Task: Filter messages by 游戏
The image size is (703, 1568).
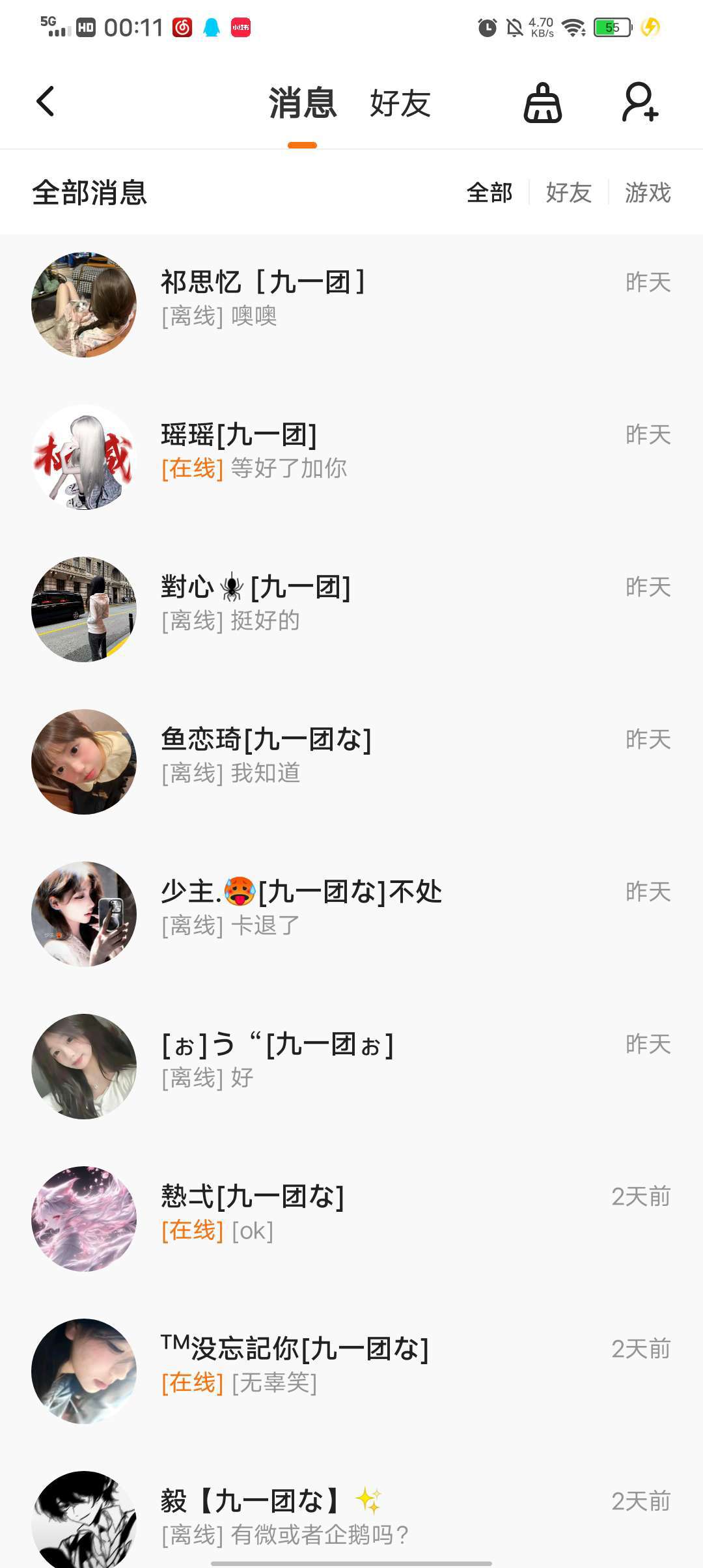Action: (x=648, y=193)
